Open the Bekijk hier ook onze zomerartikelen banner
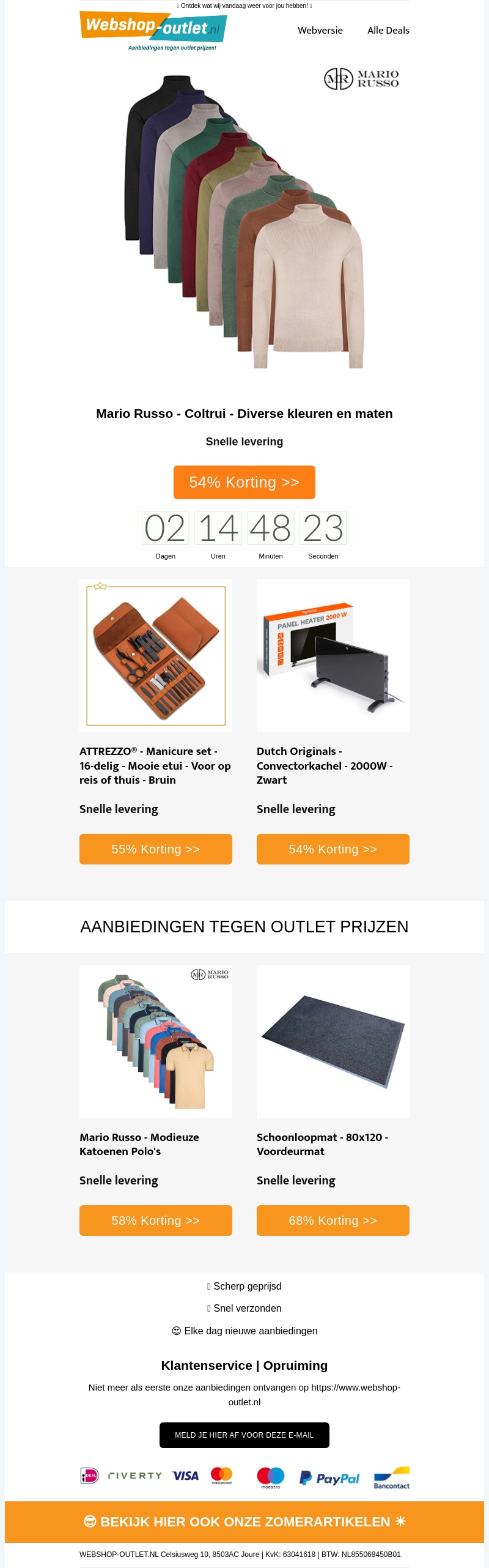The width and height of the screenshot is (489, 1568). [x=244, y=1522]
